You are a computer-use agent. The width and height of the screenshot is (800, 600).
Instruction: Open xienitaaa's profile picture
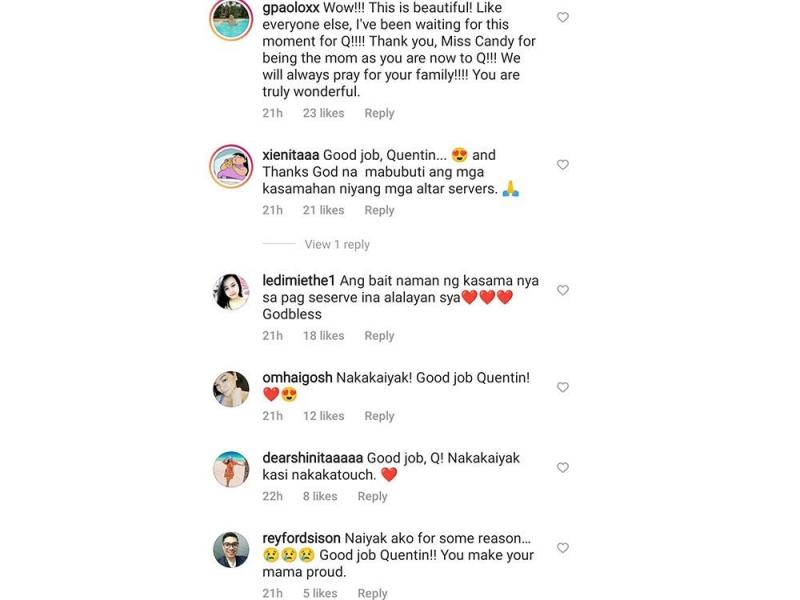point(231,166)
